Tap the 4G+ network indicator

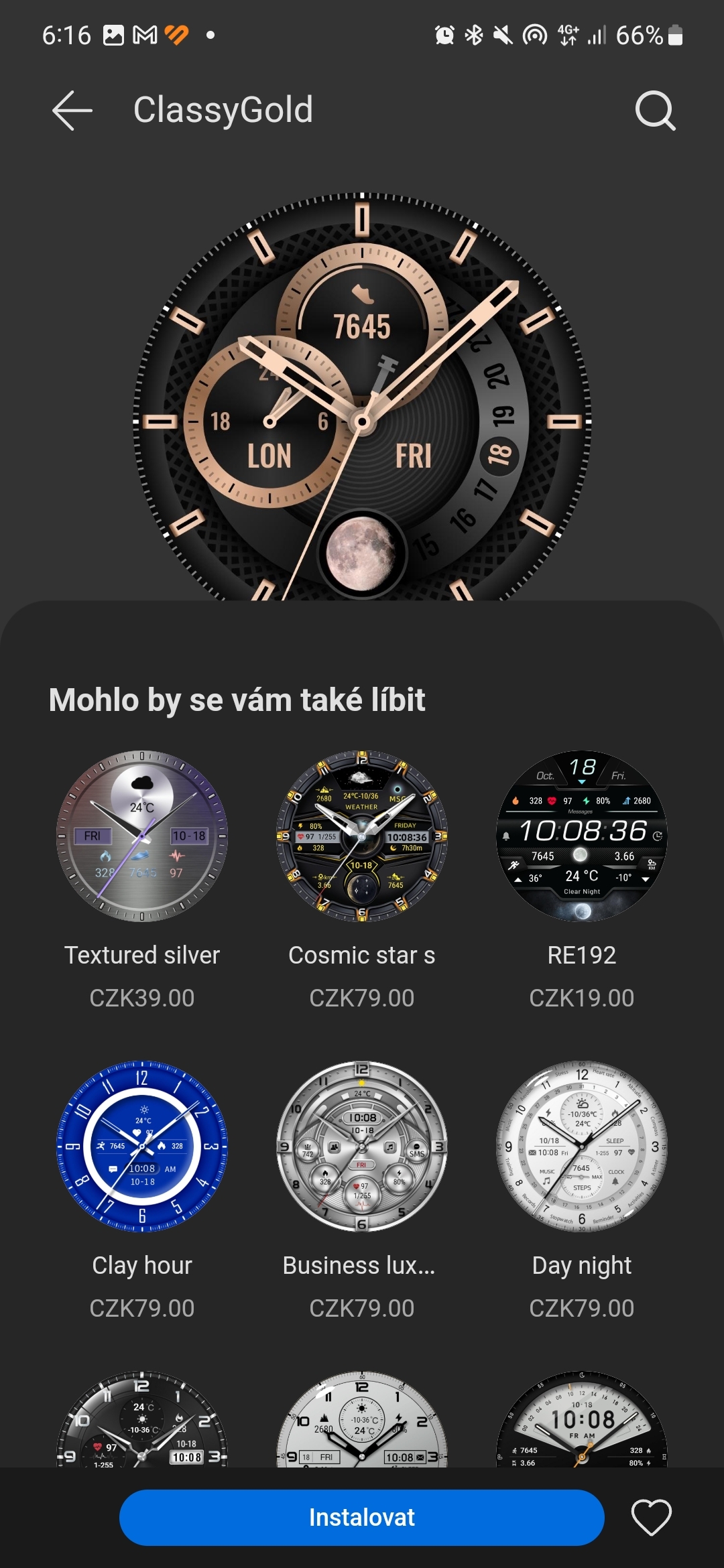[x=569, y=35]
